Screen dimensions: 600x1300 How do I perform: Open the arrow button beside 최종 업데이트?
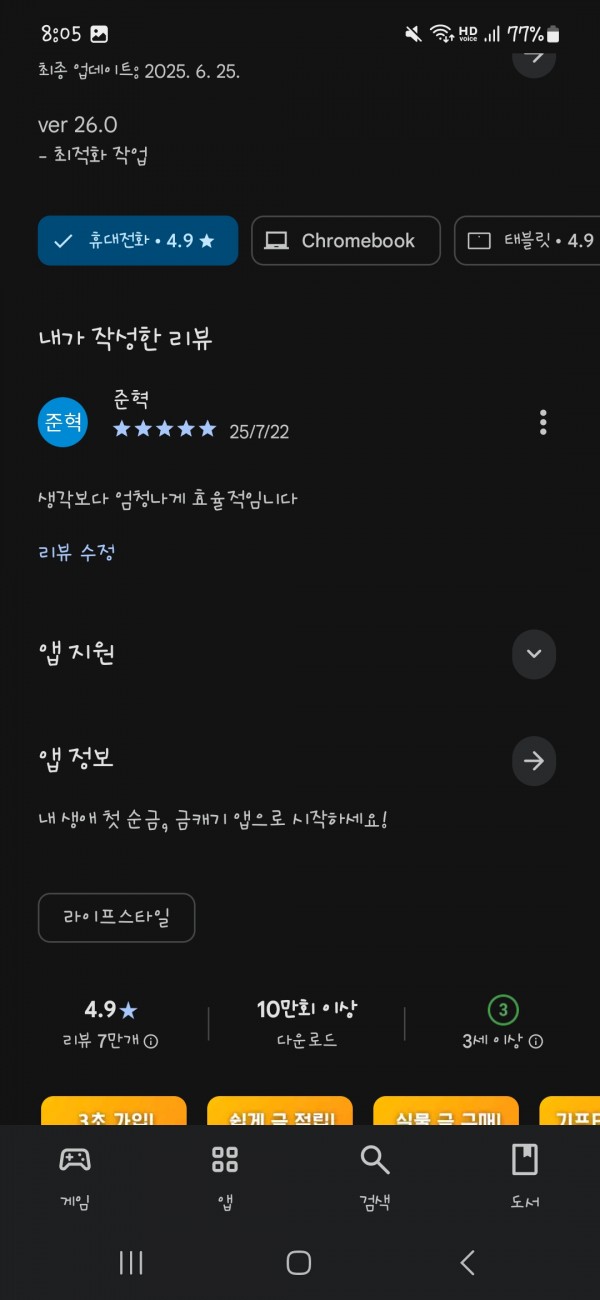click(534, 56)
